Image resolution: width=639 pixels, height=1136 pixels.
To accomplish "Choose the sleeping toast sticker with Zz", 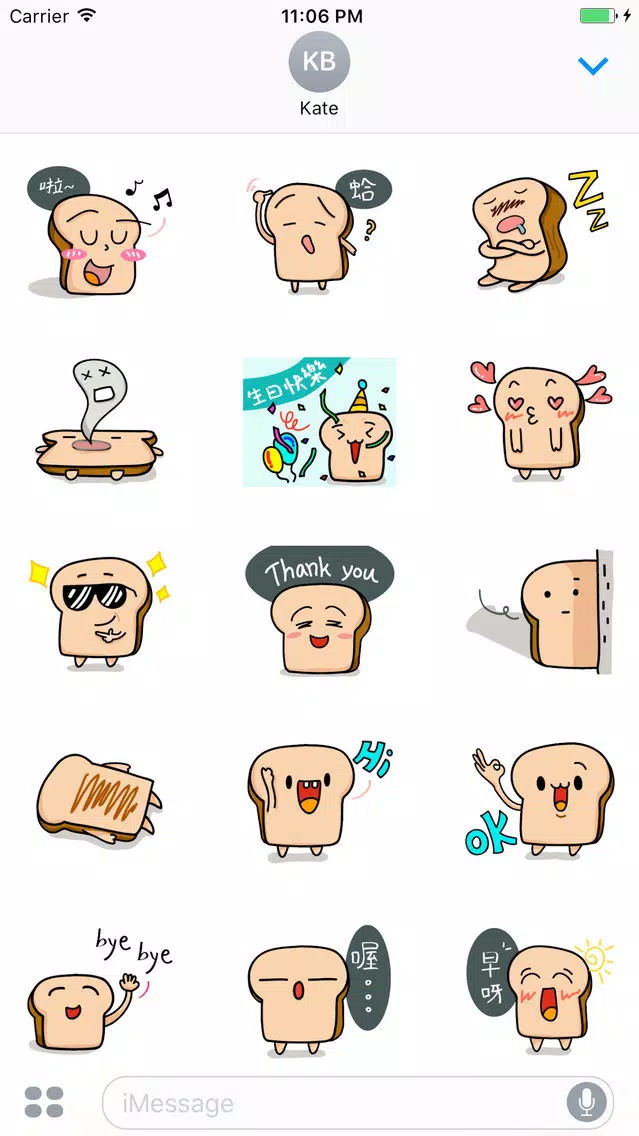I will pos(539,230).
